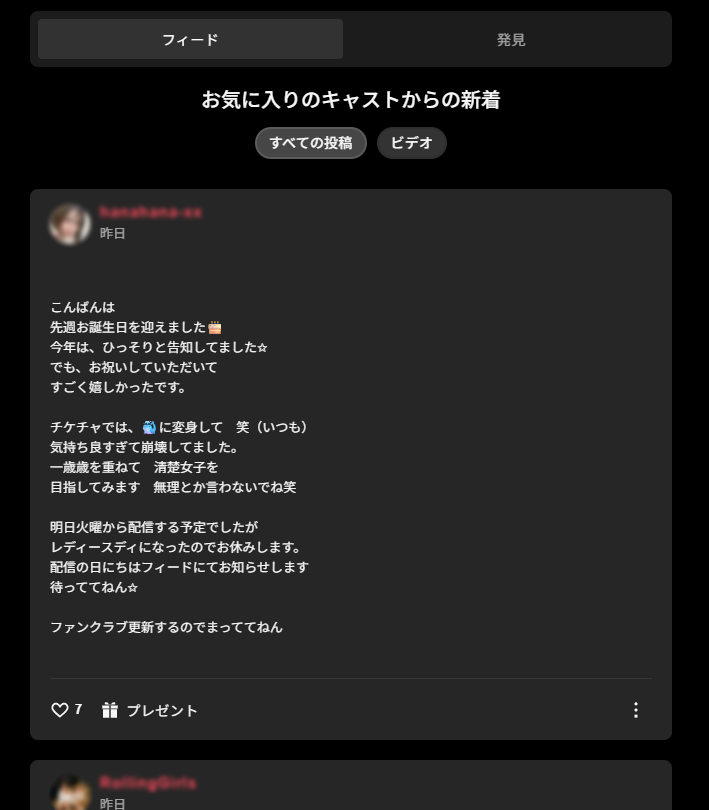Filter posts by ビデオ chip
Image resolution: width=709 pixels, height=810 pixels.
coord(411,143)
